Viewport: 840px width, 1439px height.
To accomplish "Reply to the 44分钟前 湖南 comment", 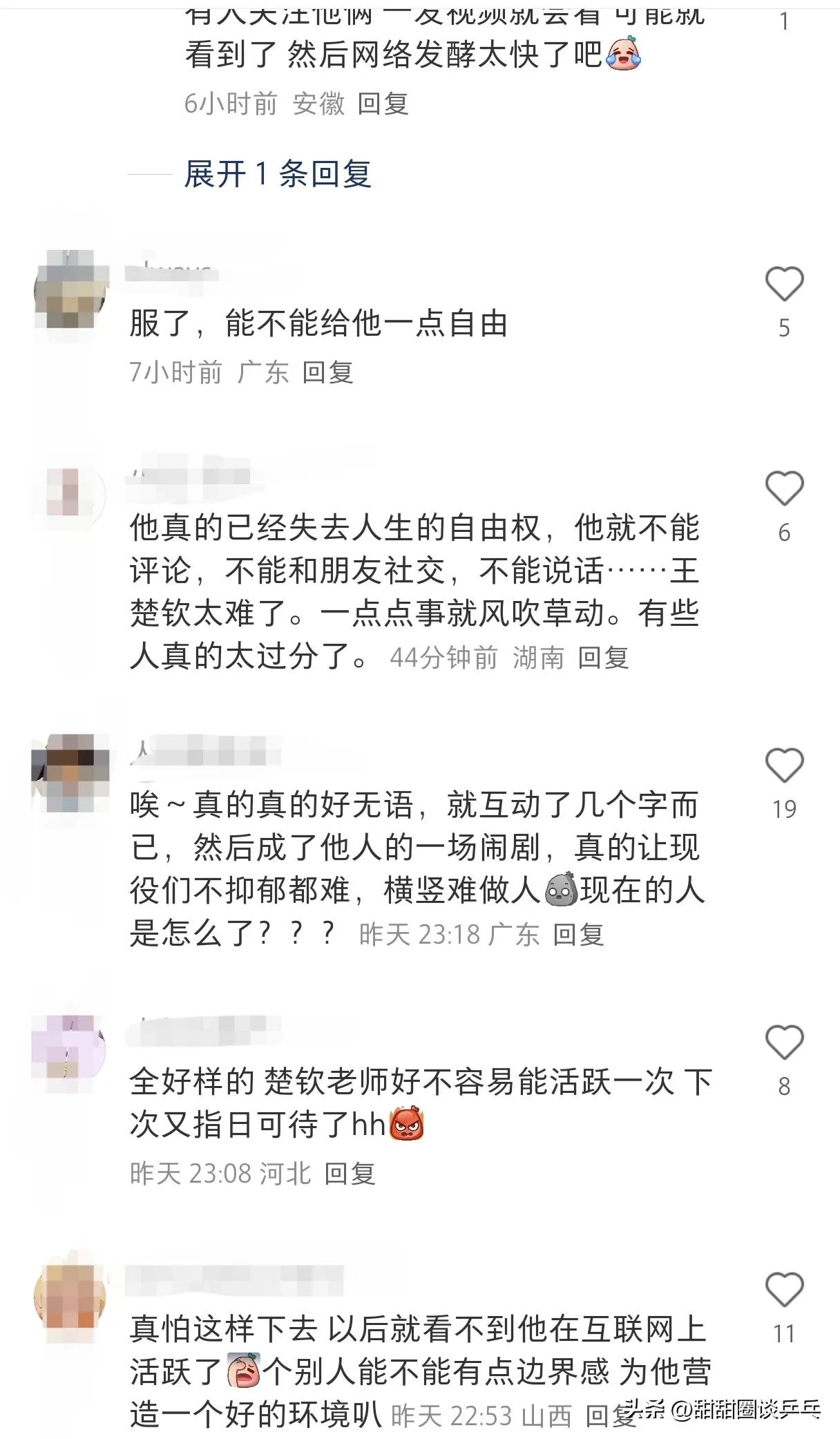I will pos(603,657).
